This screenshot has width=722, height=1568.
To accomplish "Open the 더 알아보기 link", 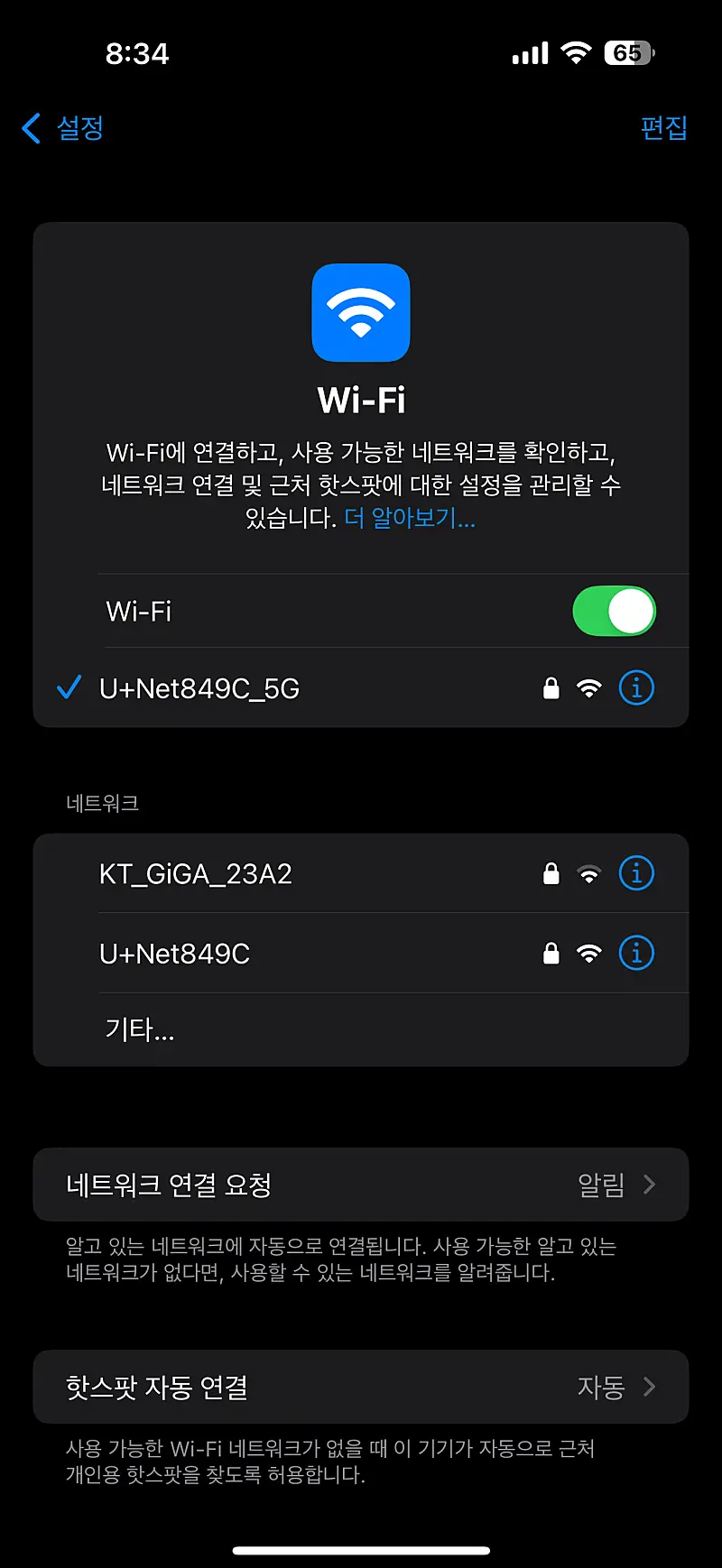I will [x=410, y=518].
